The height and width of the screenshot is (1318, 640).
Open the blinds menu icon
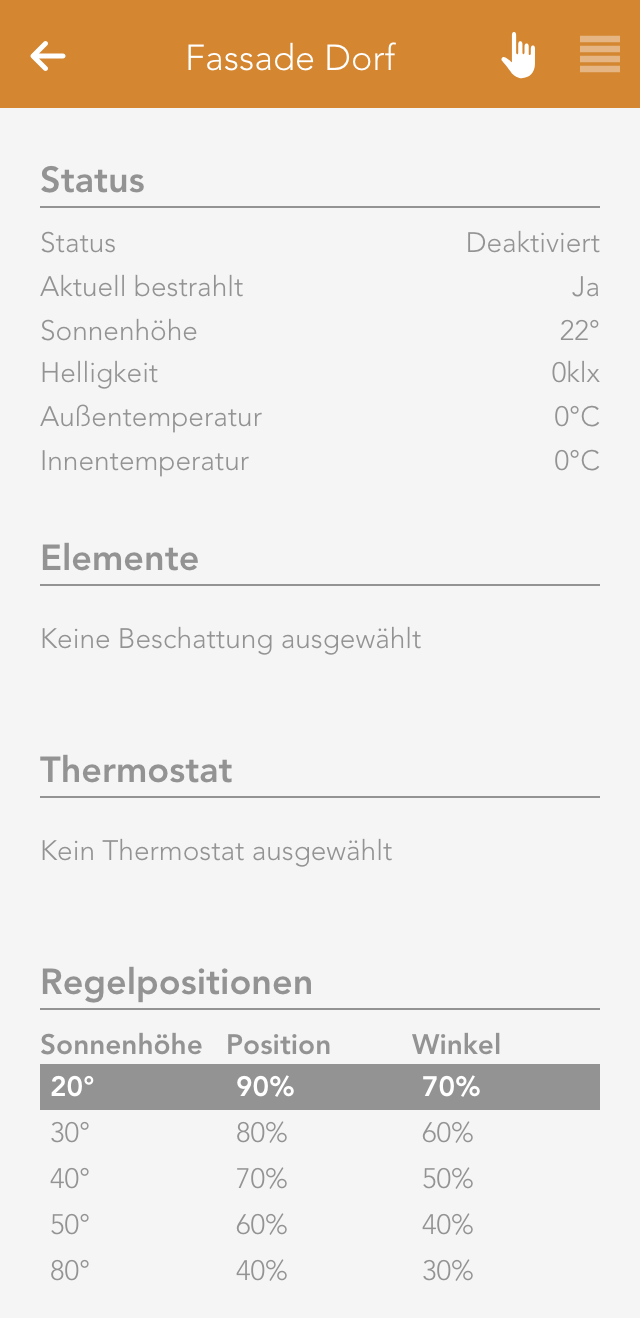coord(600,55)
